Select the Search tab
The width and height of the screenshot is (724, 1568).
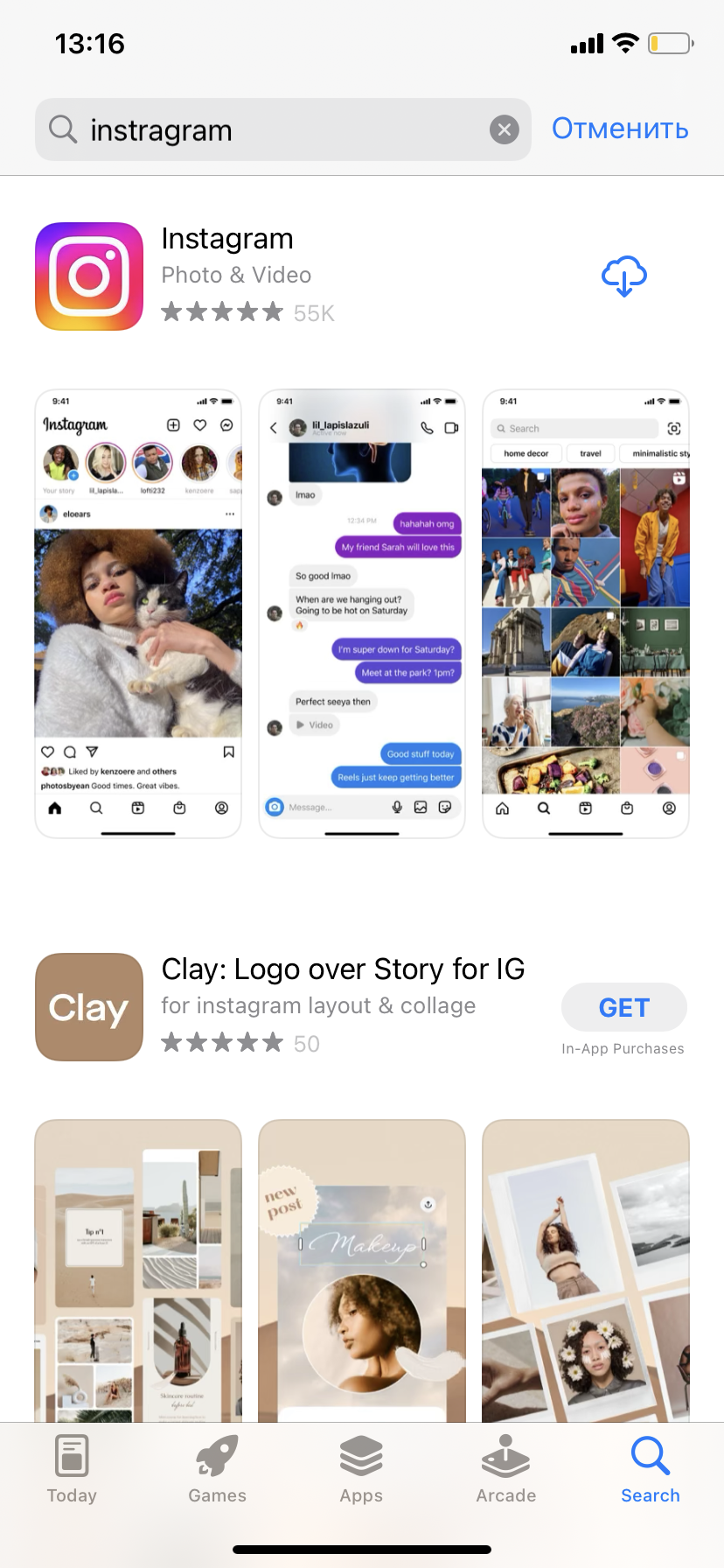tap(650, 1470)
